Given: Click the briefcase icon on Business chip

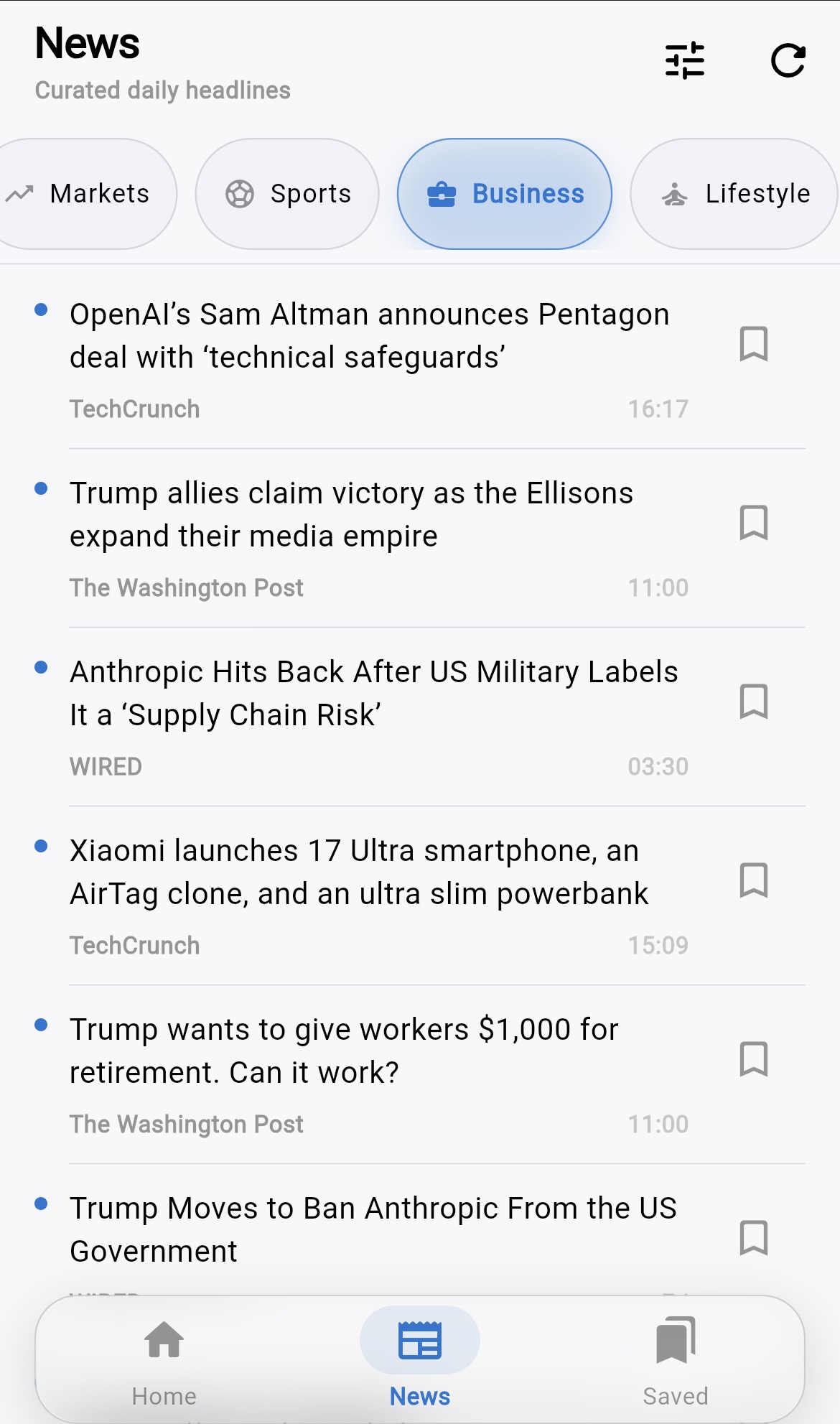Looking at the screenshot, I should (443, 193).
